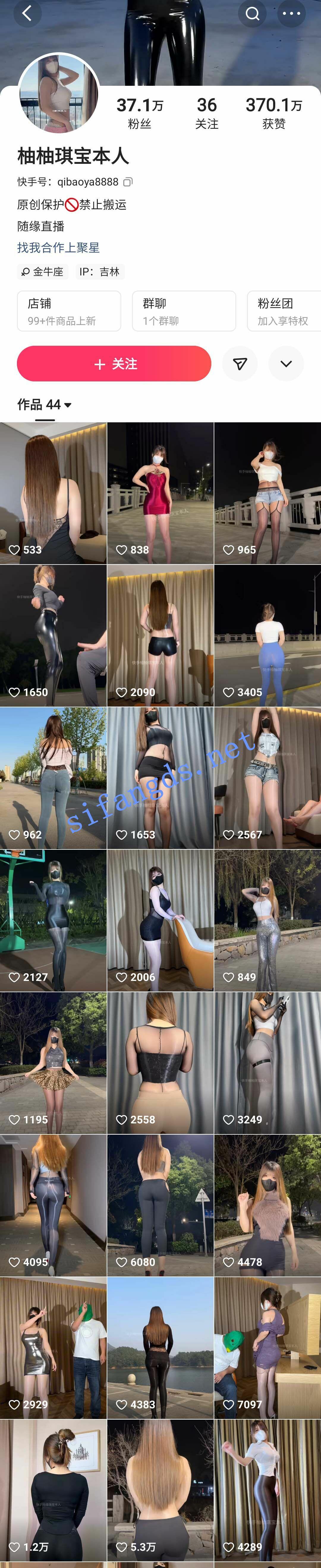Open the video with 3405 likes
Screen dimensions: 321x1568
(x=267, y=635)
